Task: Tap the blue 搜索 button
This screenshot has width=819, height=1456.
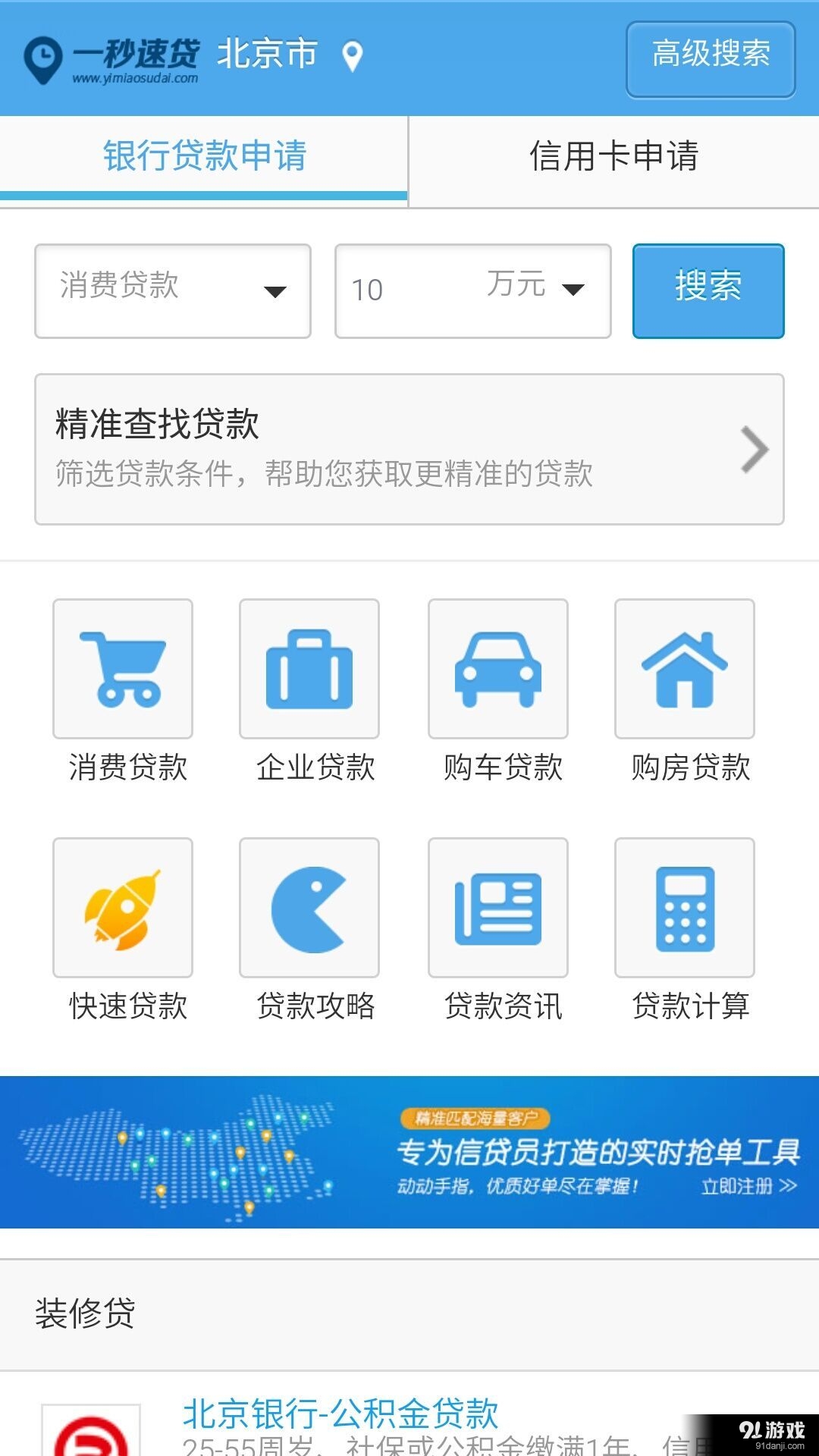Action: point(708,290)
